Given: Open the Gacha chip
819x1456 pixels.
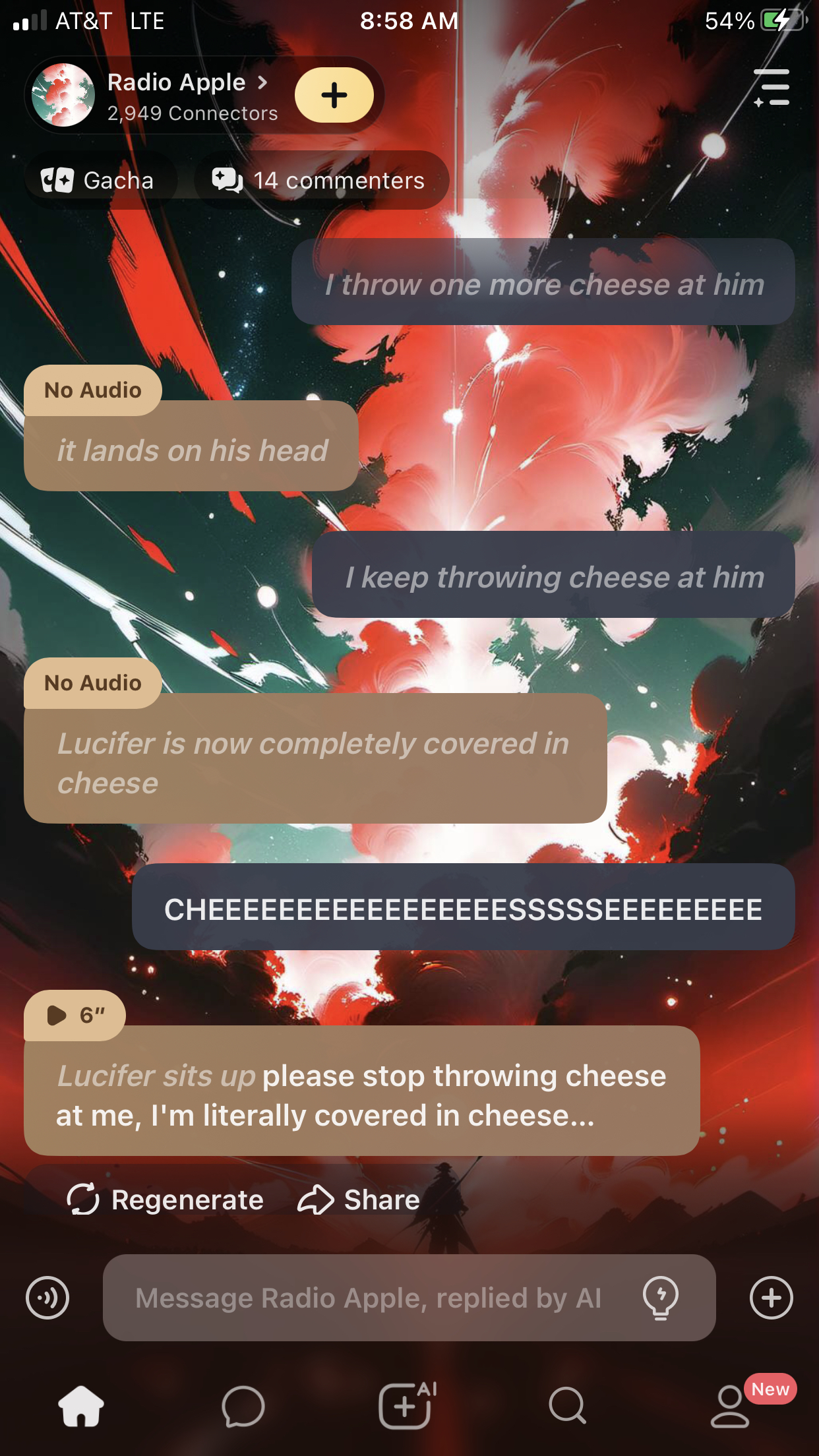Looking at the screenshot, I should click(99, 180).
